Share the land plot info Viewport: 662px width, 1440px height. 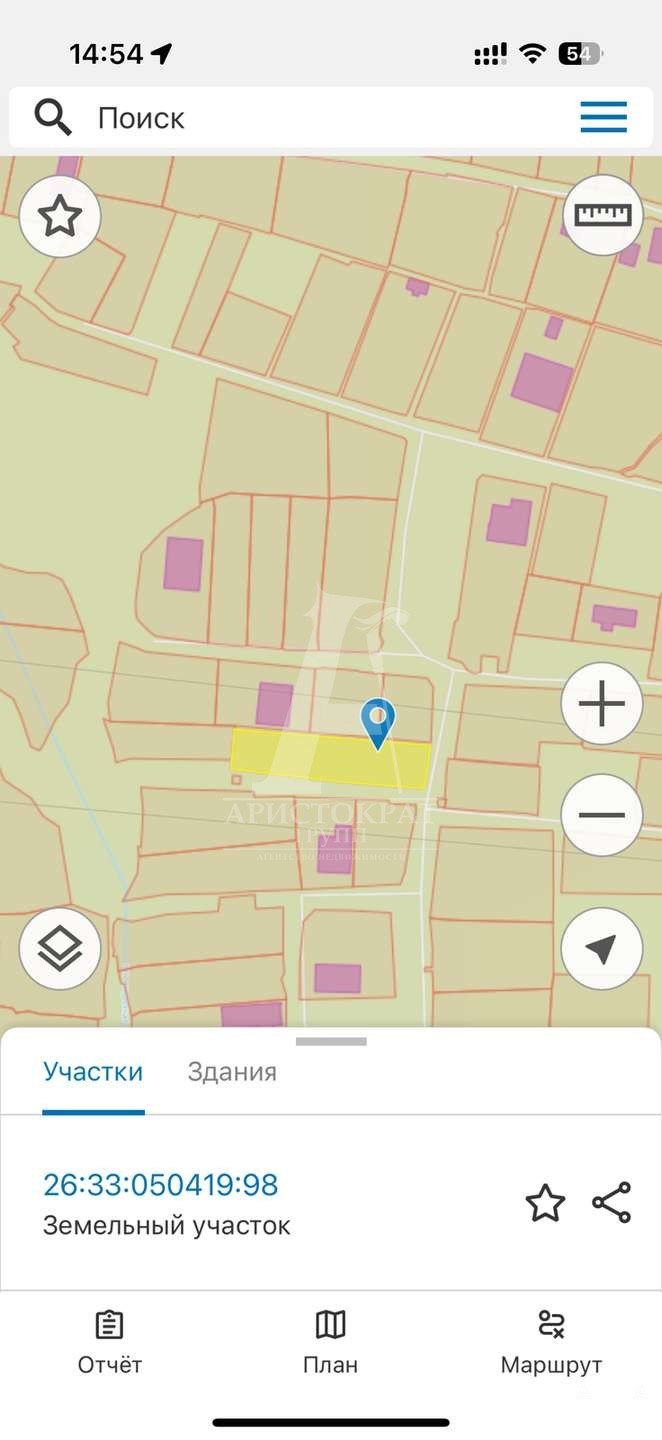point(611,1203)
